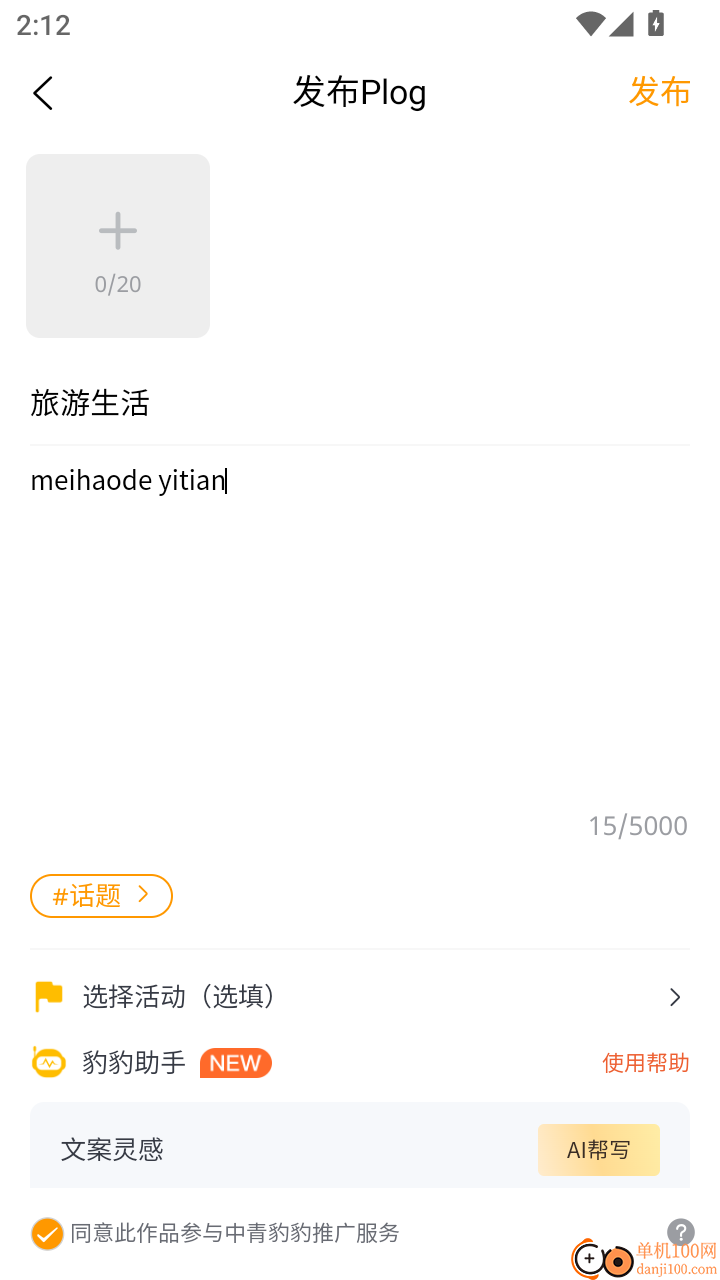Click the 发布 publish button
The image size is (720, 1280).
tap(659, 92)
